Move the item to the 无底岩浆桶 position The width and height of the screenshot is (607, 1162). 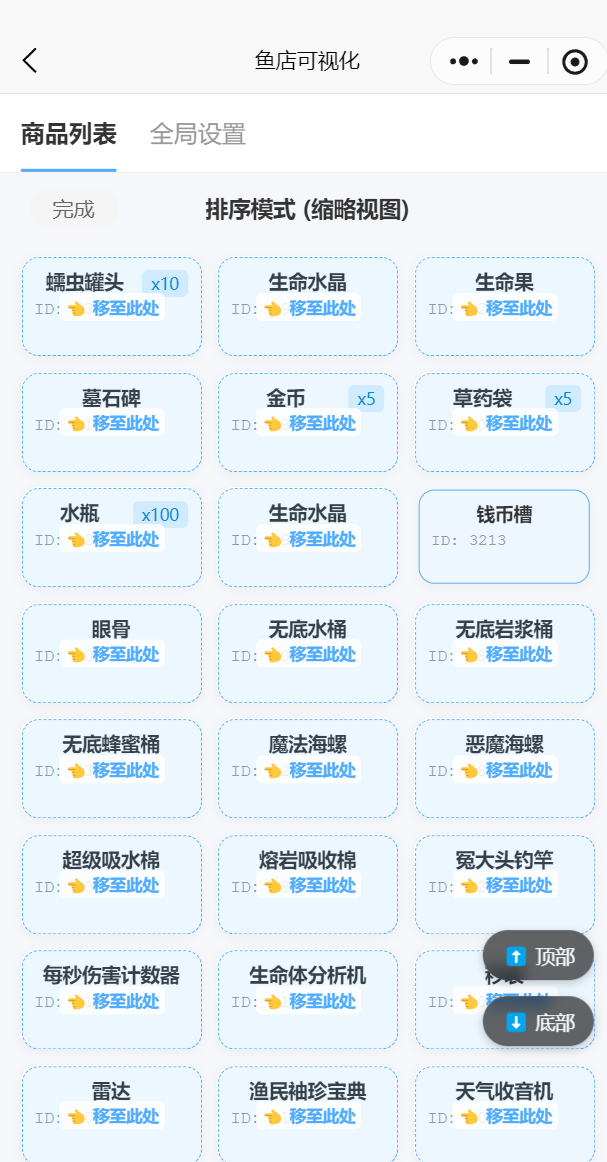506,655
